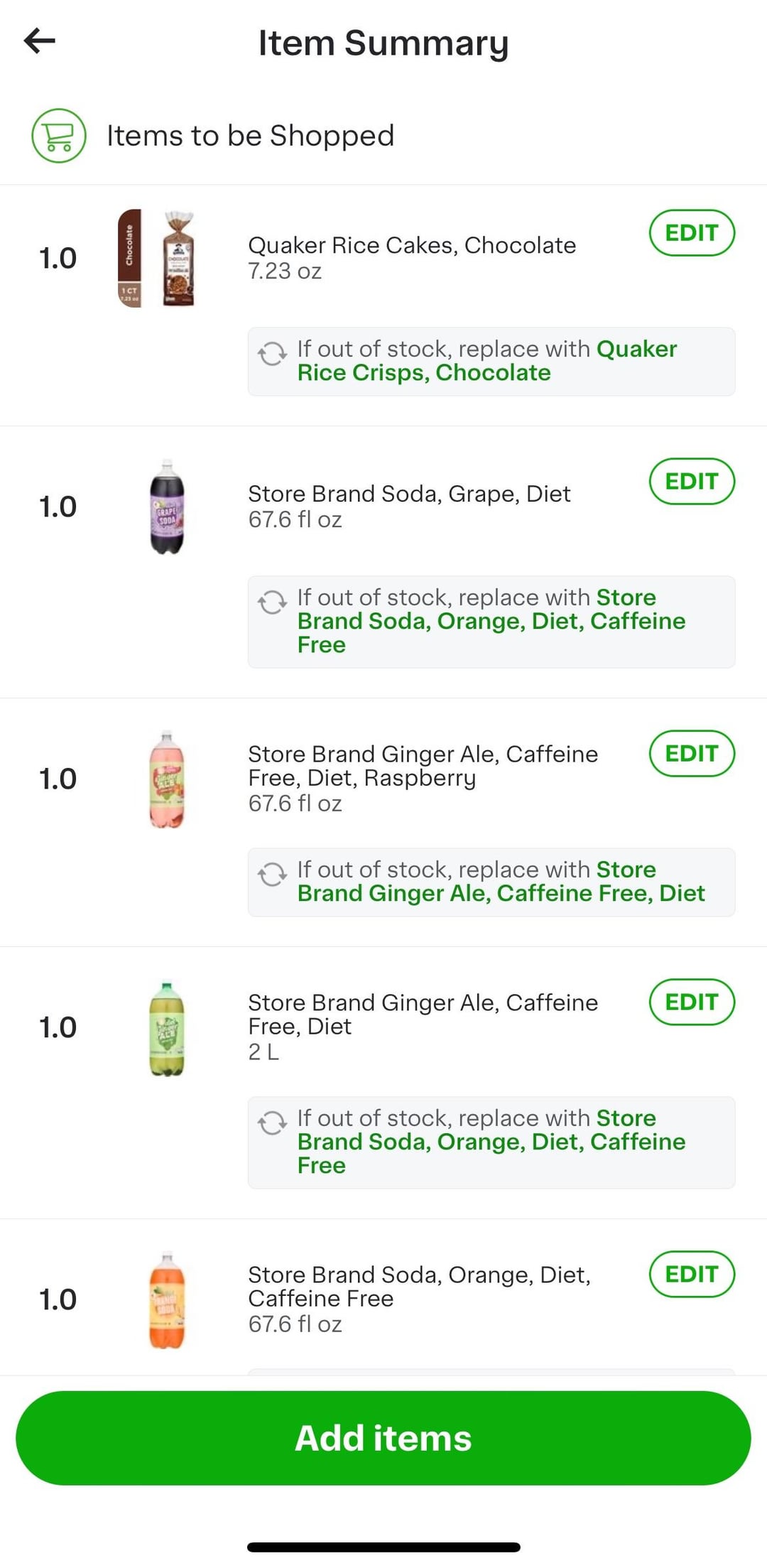Viewport: 767px width, 1568px height.
Task: Open replacement option under 2 L Ginger Ale
Action: coord(491,1142)
